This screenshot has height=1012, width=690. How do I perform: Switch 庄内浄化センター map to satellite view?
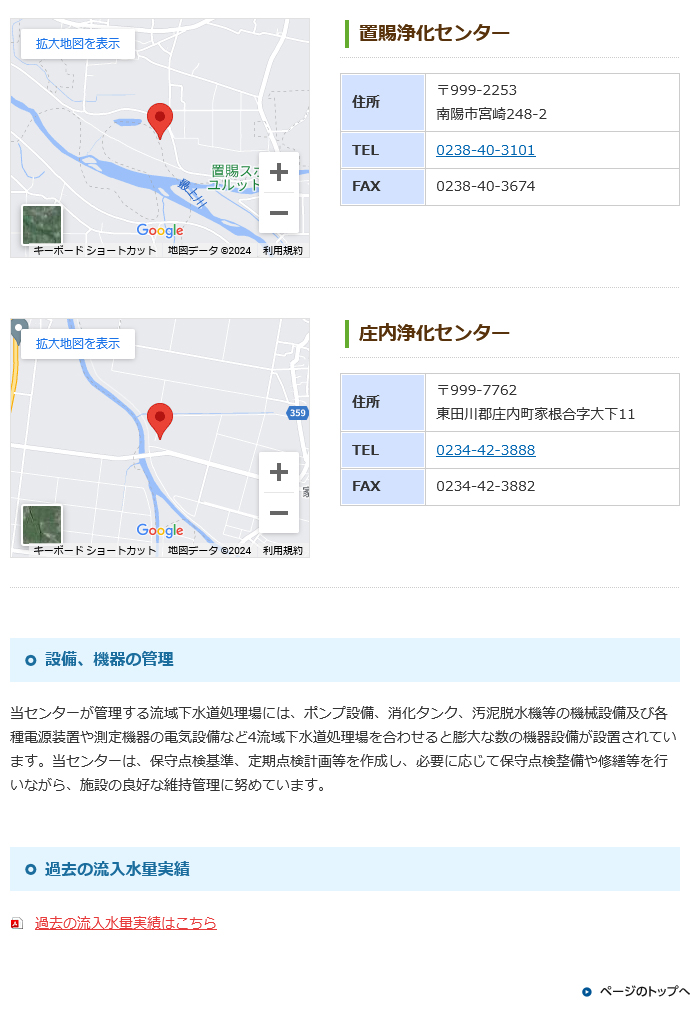42,525
